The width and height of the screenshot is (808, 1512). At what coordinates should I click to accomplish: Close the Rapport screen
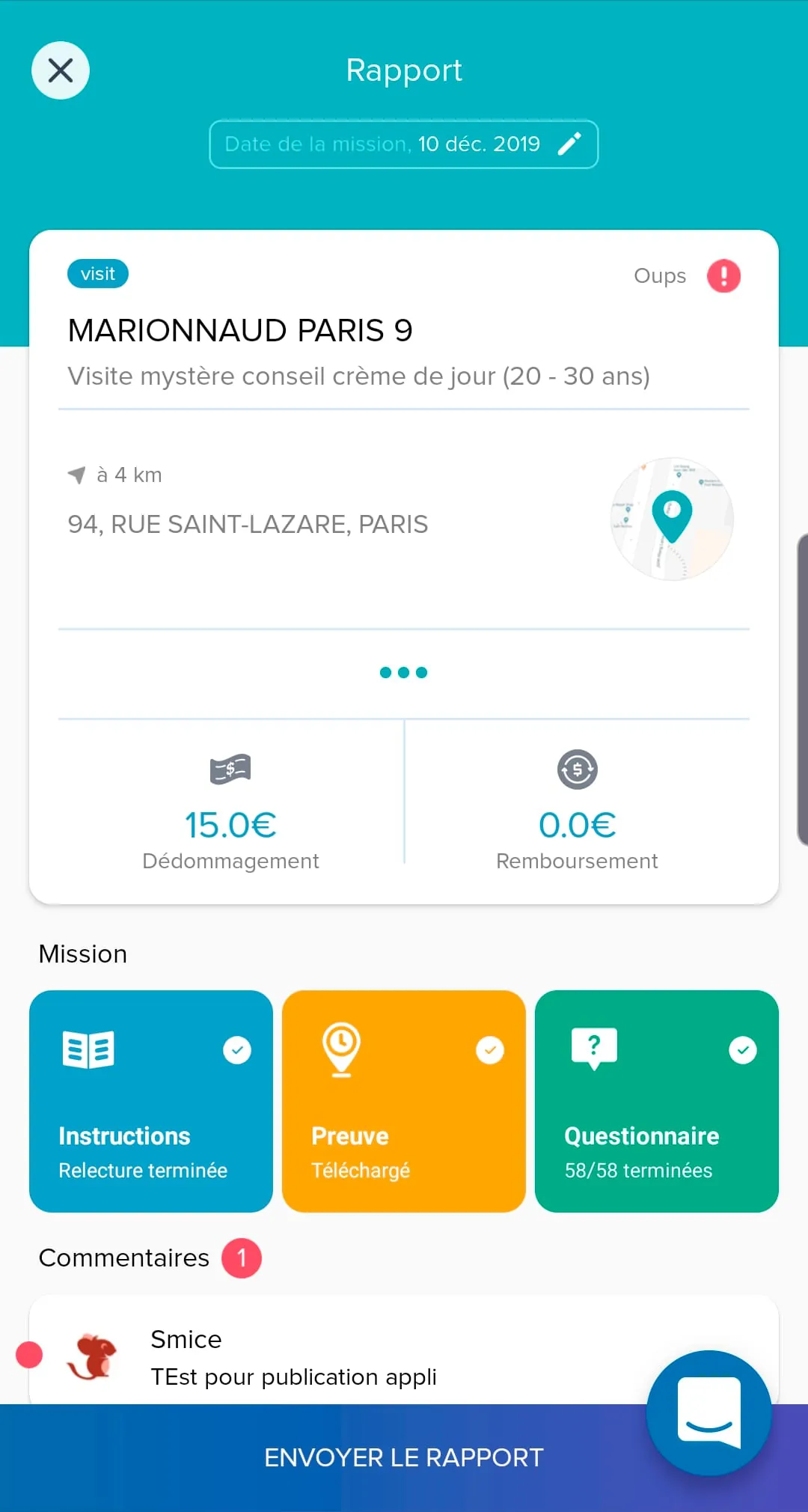[61, 71]
